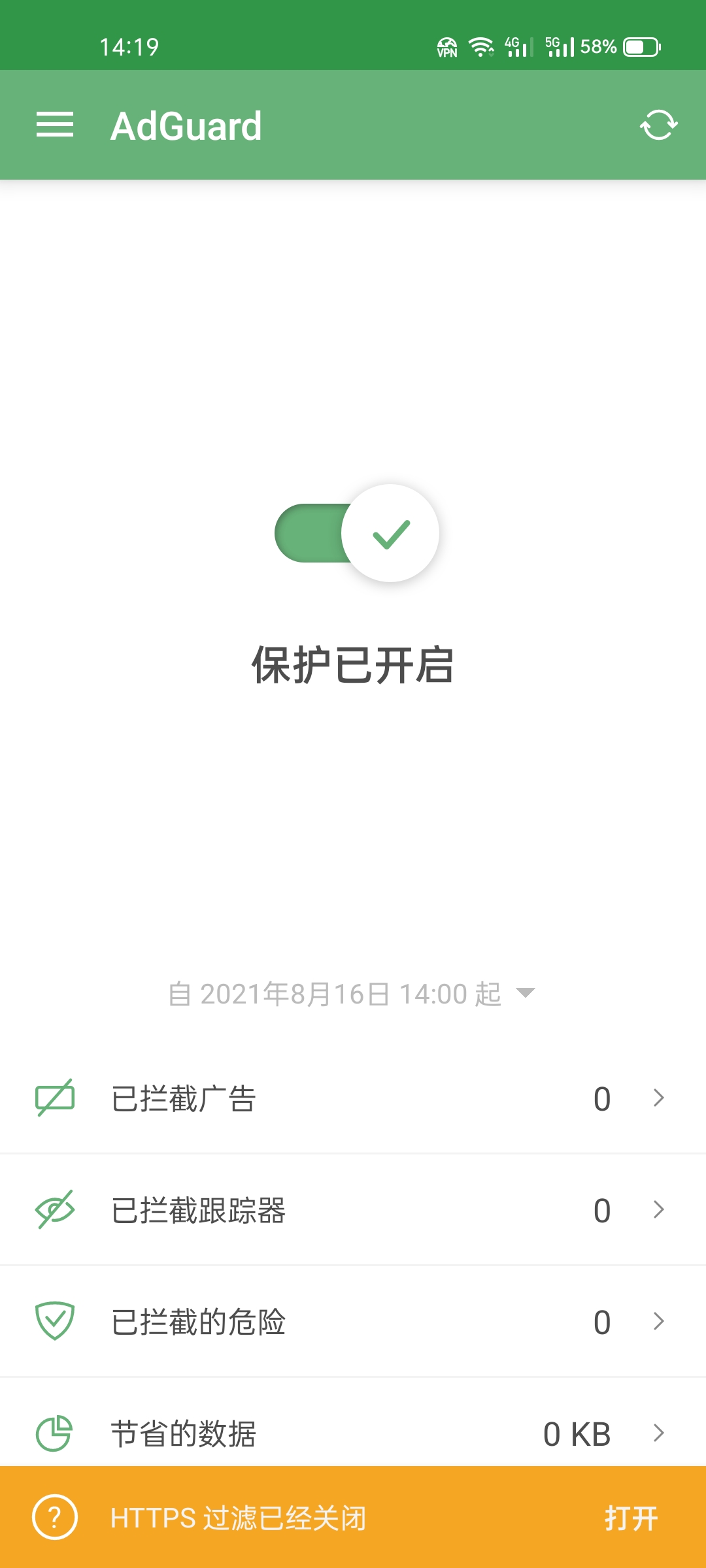This screenshot has height=1568, width=706.
Task: Open the 已拦截跟踪器 row
Action: [353, 1211]
